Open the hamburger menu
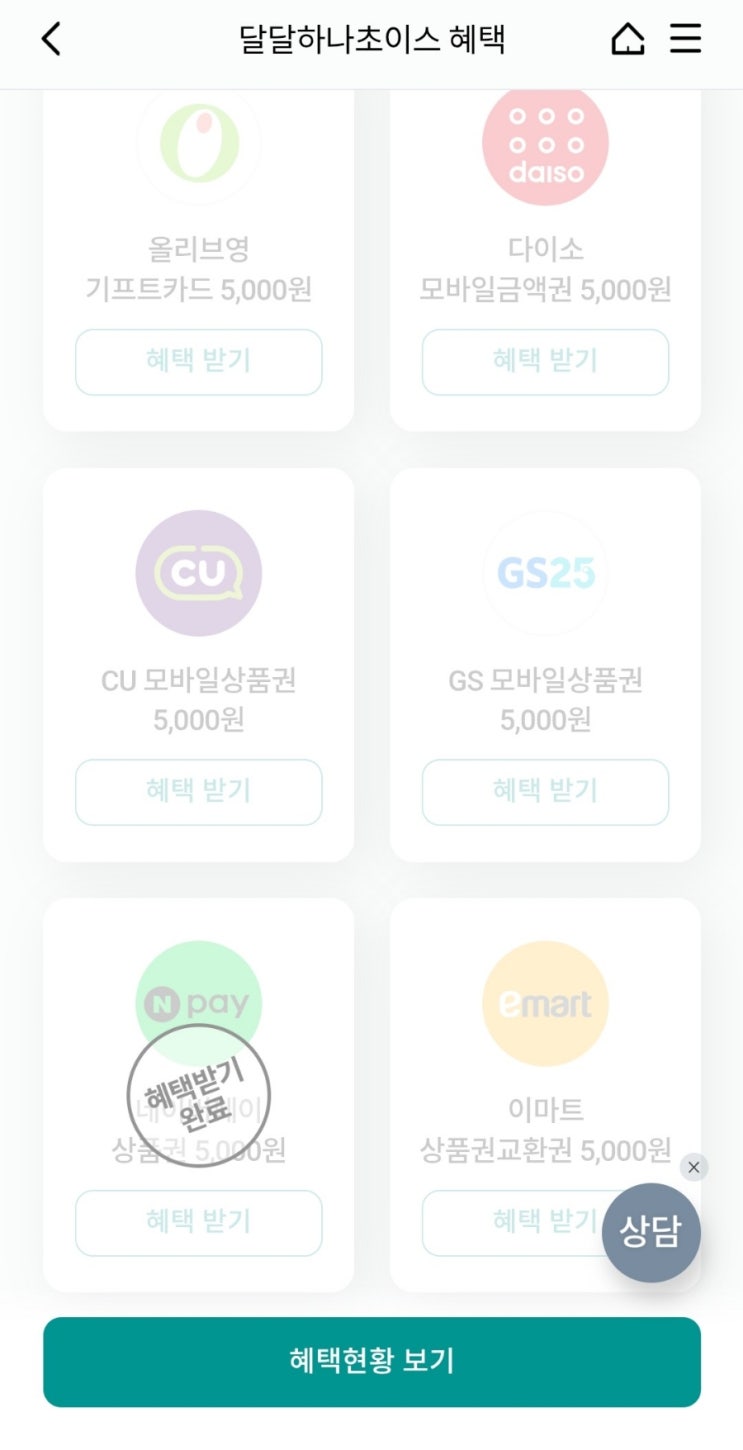Screen dimensions: 743x1450 [686, 40]
